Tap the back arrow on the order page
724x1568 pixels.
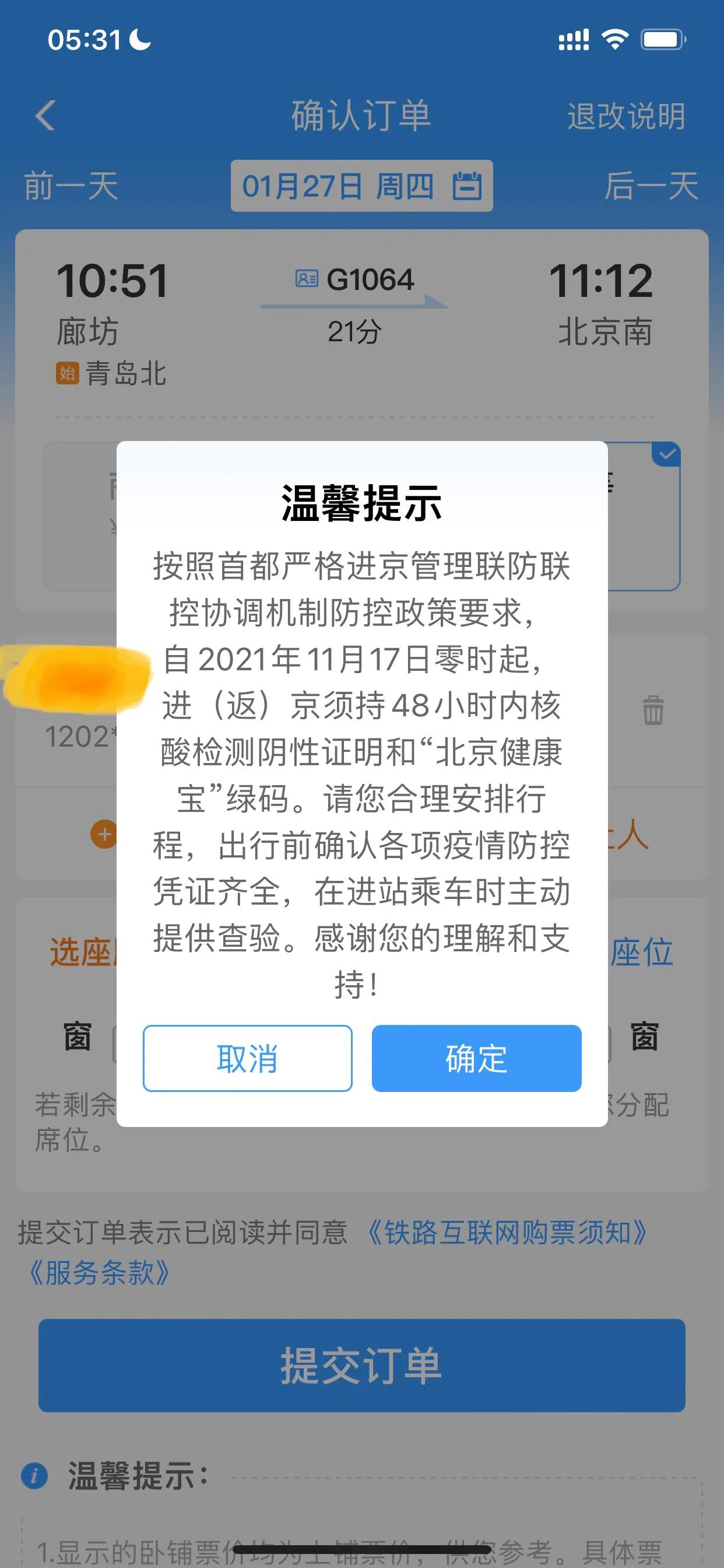coord(44,117)
